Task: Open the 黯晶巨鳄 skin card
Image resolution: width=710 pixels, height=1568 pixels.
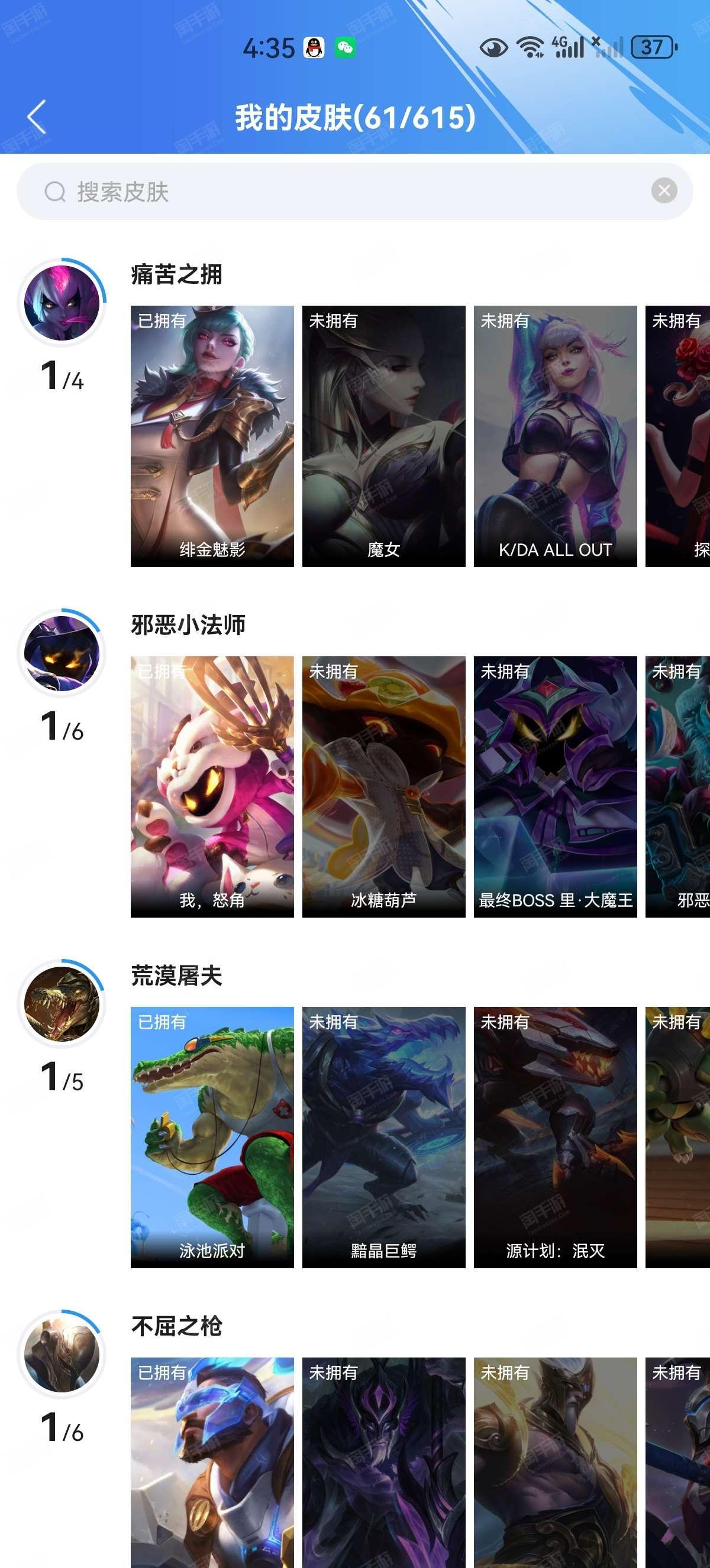Action: pos(383,1137)
